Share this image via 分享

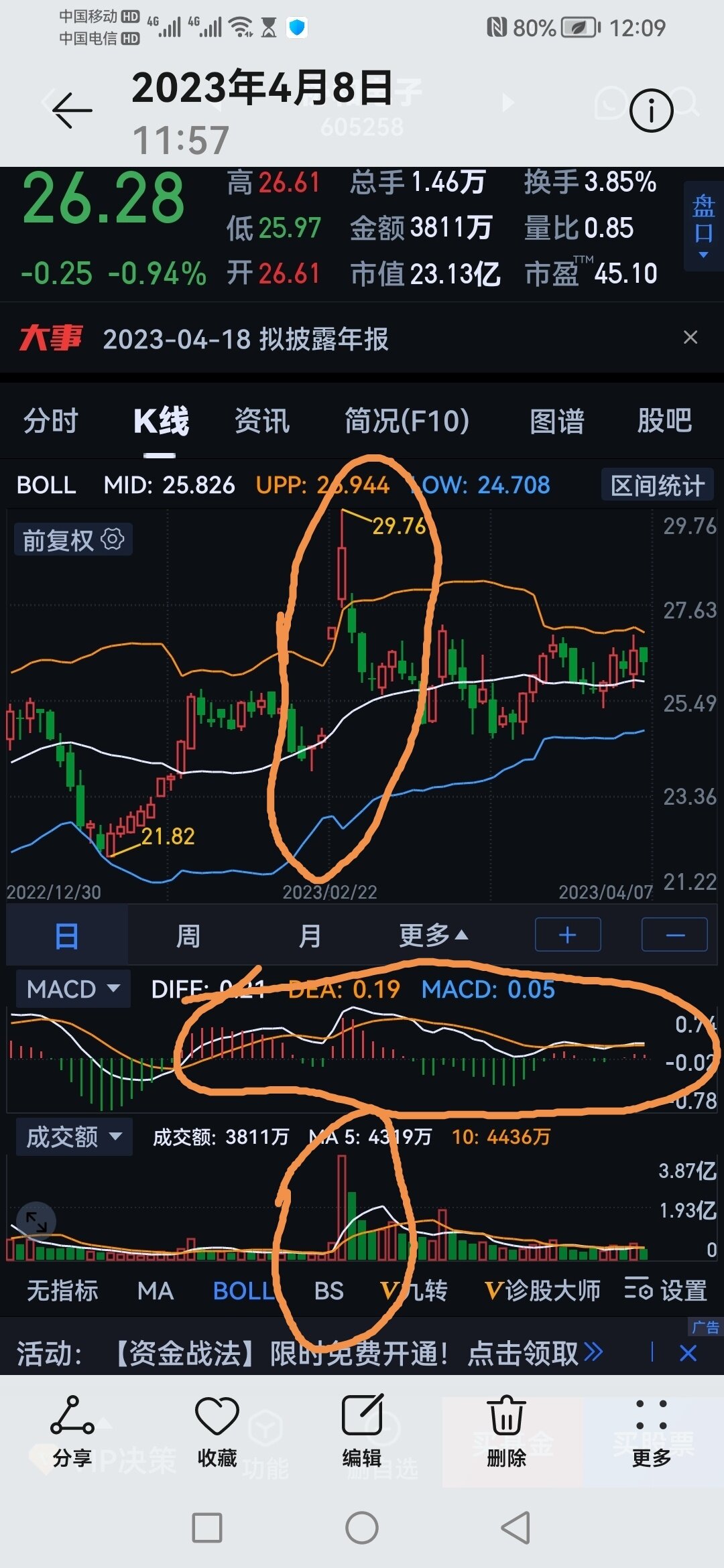(x=72, y=1432)
